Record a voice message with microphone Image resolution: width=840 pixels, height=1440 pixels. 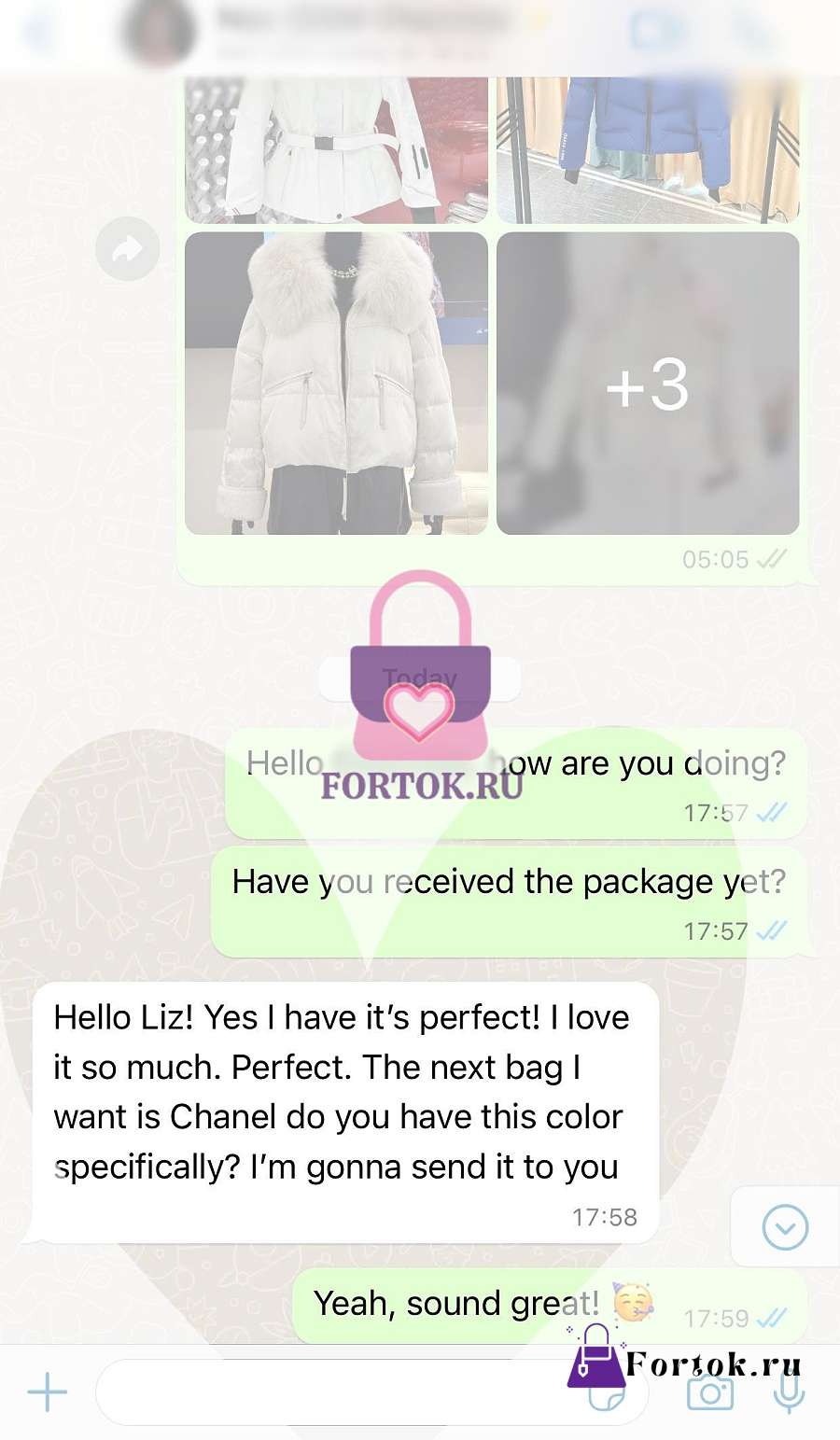coord(790,1392)
